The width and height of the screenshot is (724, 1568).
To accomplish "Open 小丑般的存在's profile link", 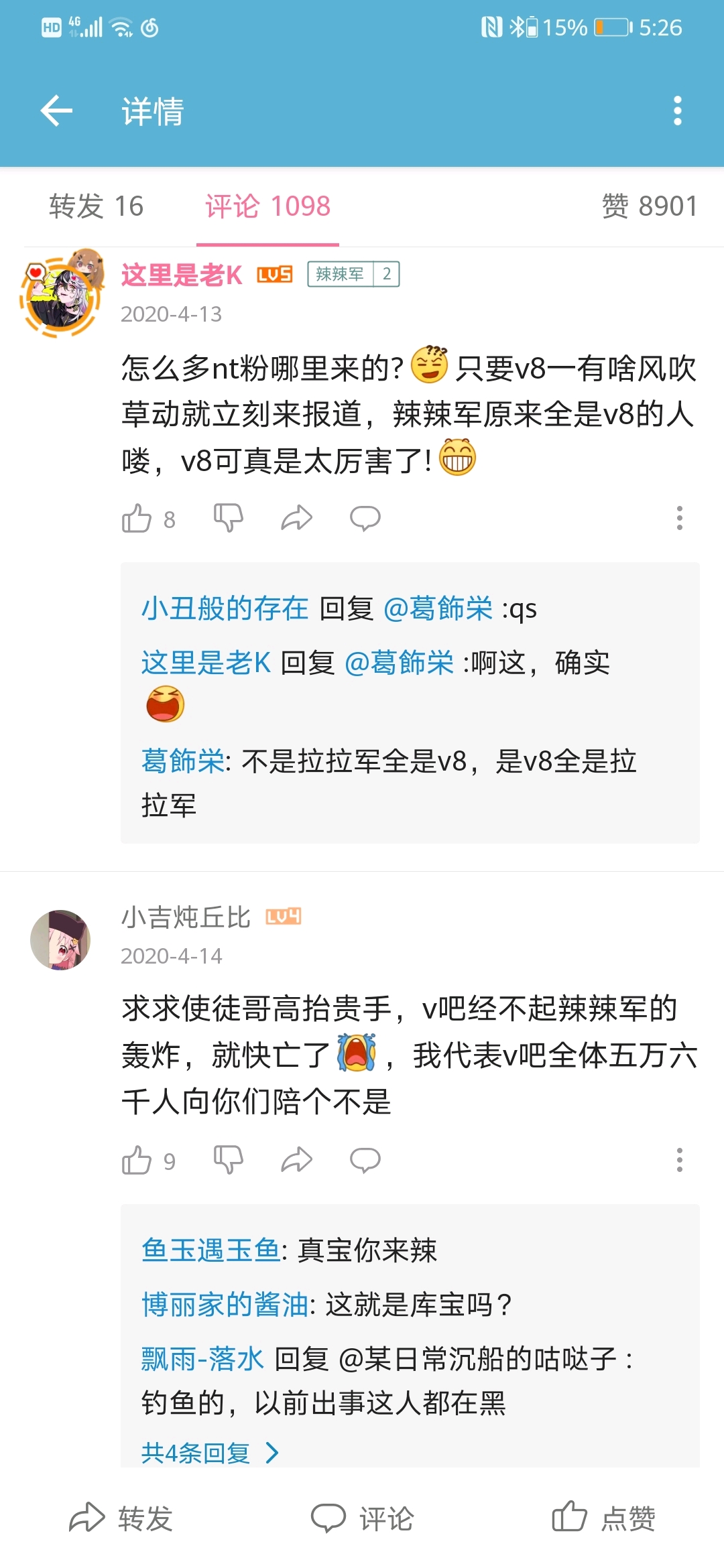I will tap(225, 608).
